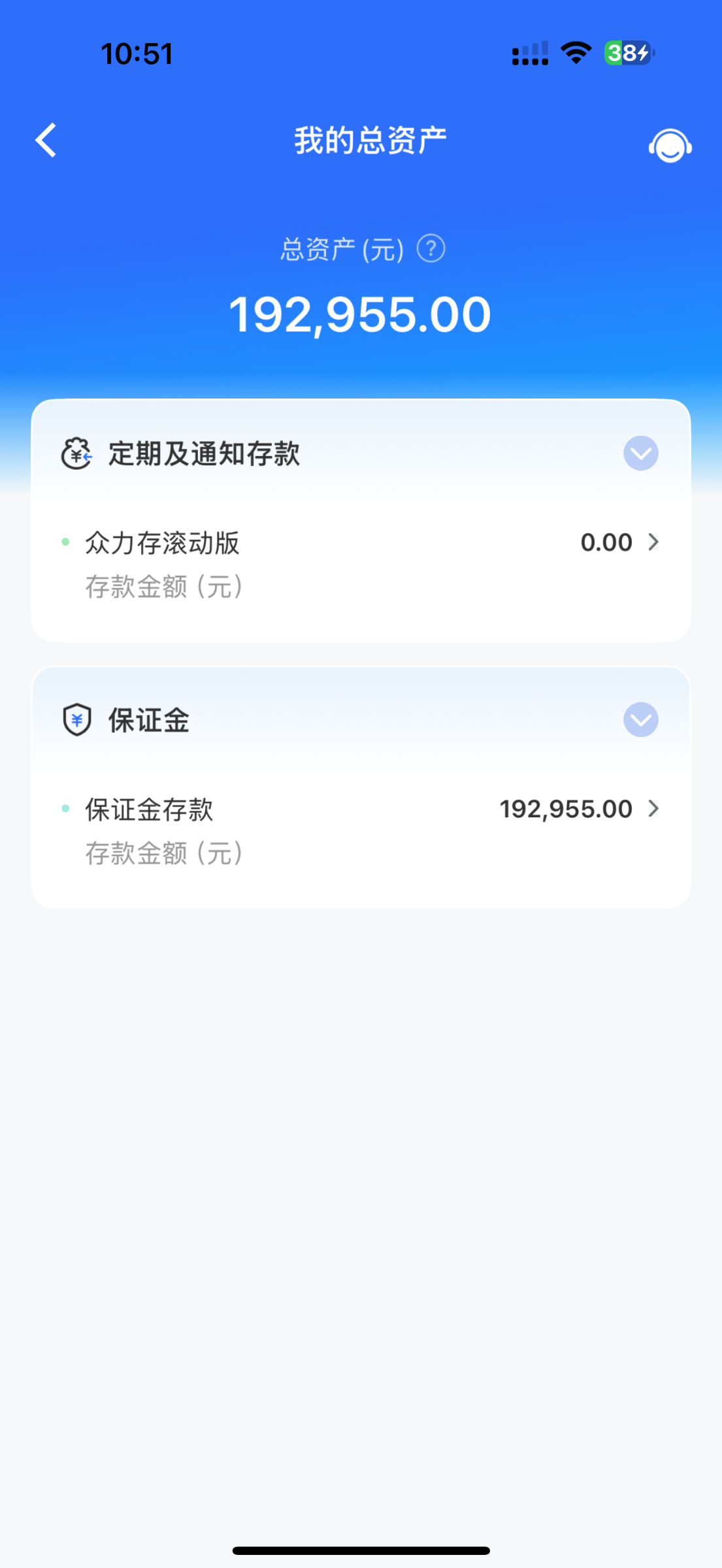
Task: Go back from 我的总资产 page
Action: pyautogui.click(x=46, y=140)
